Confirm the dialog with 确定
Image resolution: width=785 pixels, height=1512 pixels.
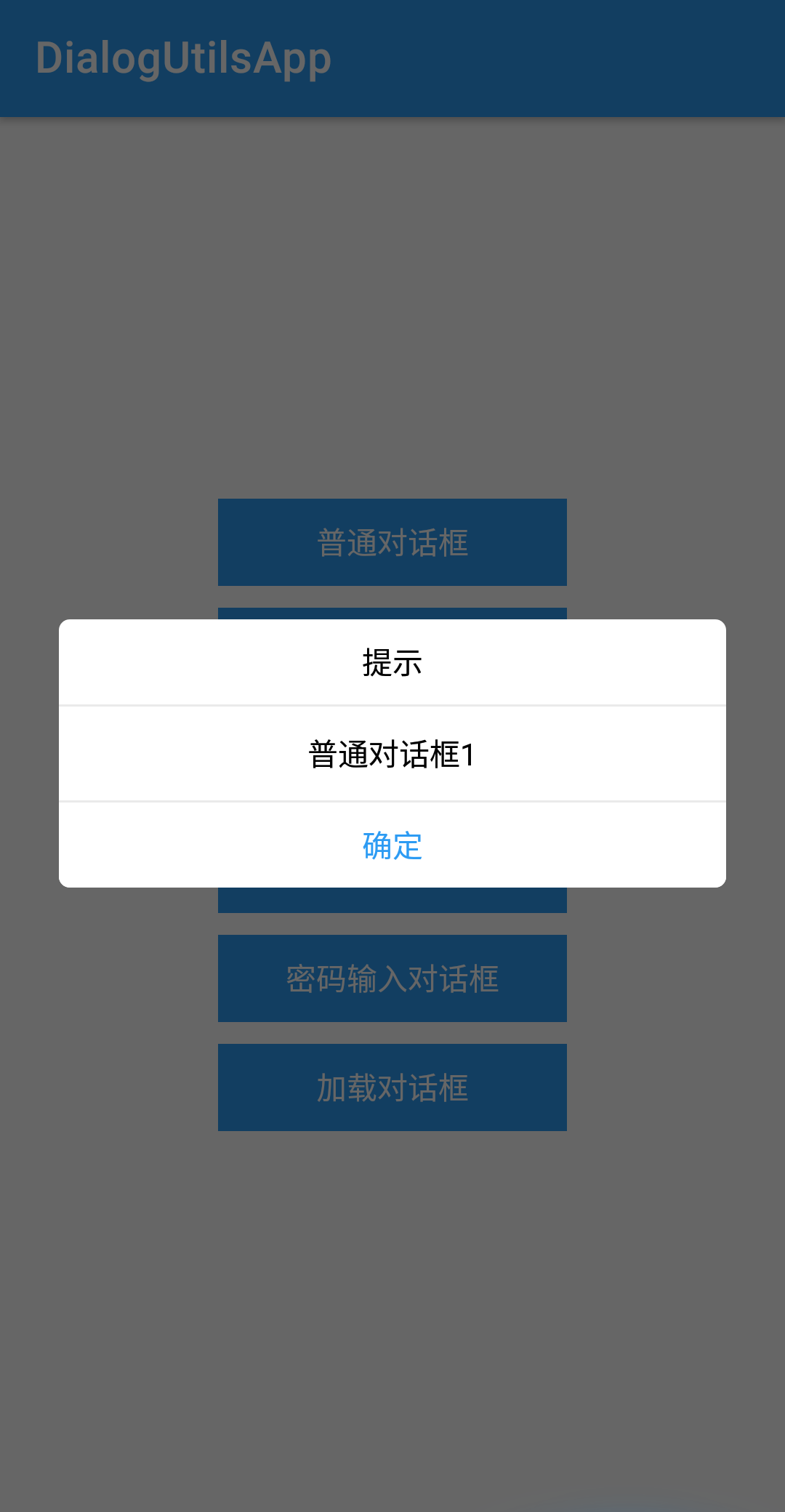point(392,845)
